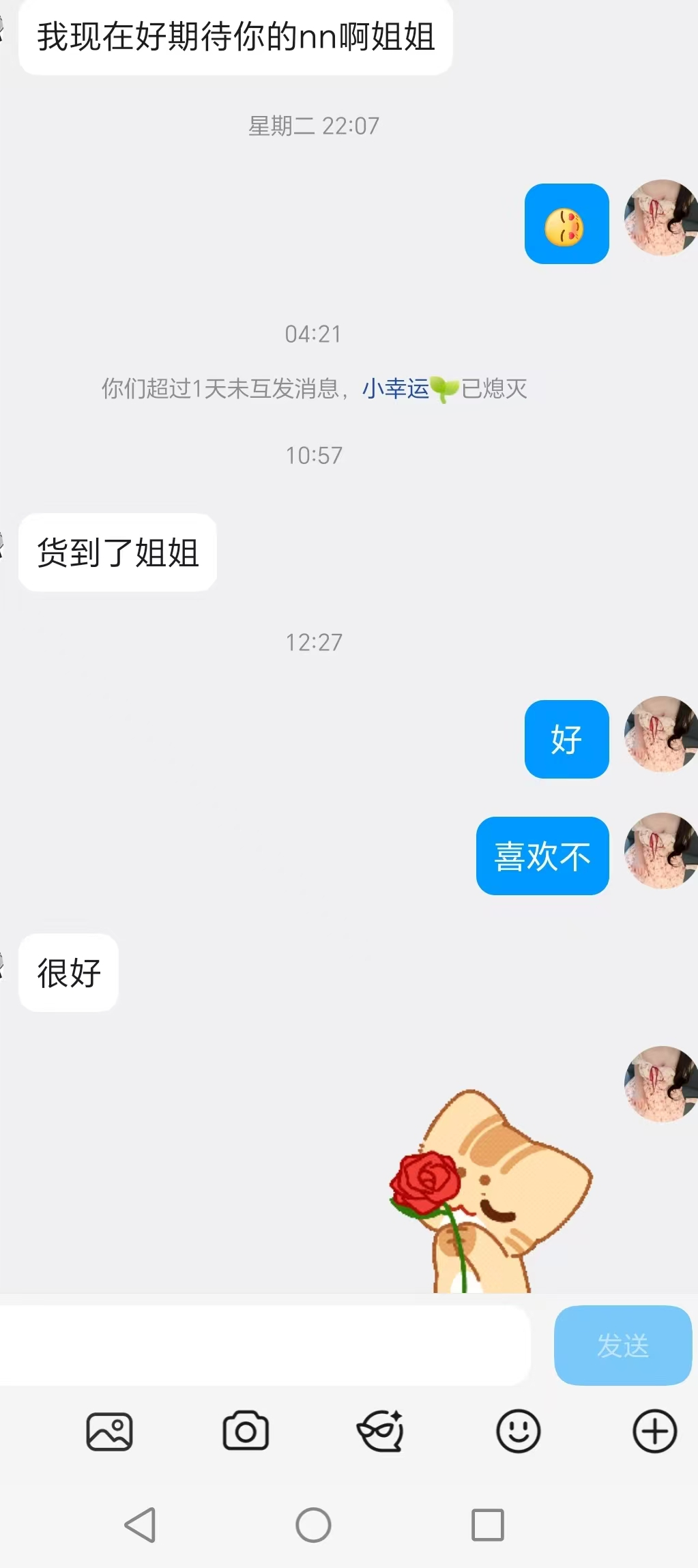Open the 小幸运 link
This screenshot has width=698, height=1568.
point(396,389)
